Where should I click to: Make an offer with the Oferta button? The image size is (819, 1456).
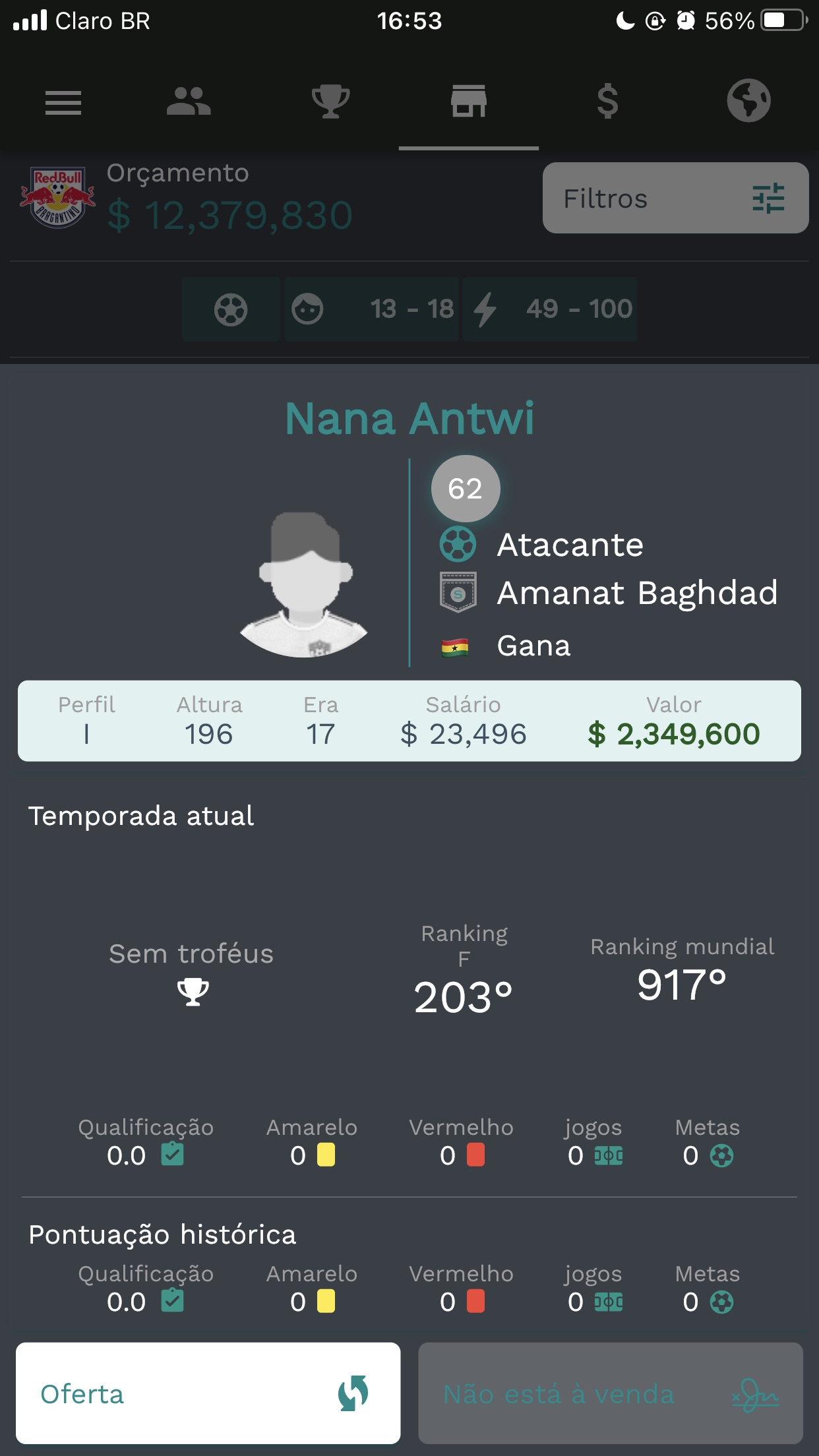(208, 1393)
